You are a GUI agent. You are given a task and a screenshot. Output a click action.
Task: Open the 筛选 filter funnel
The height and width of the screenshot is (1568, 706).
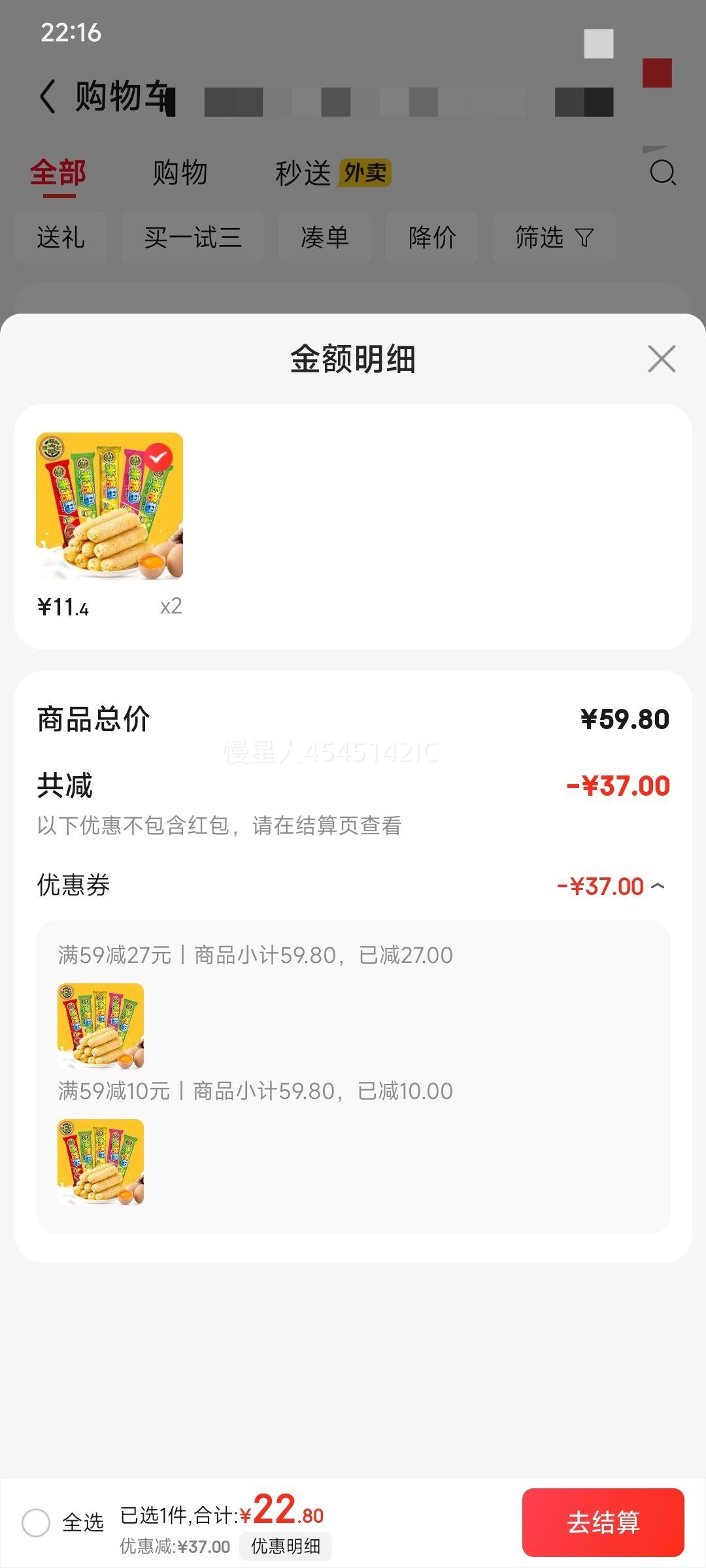click(x=553, y=238)
